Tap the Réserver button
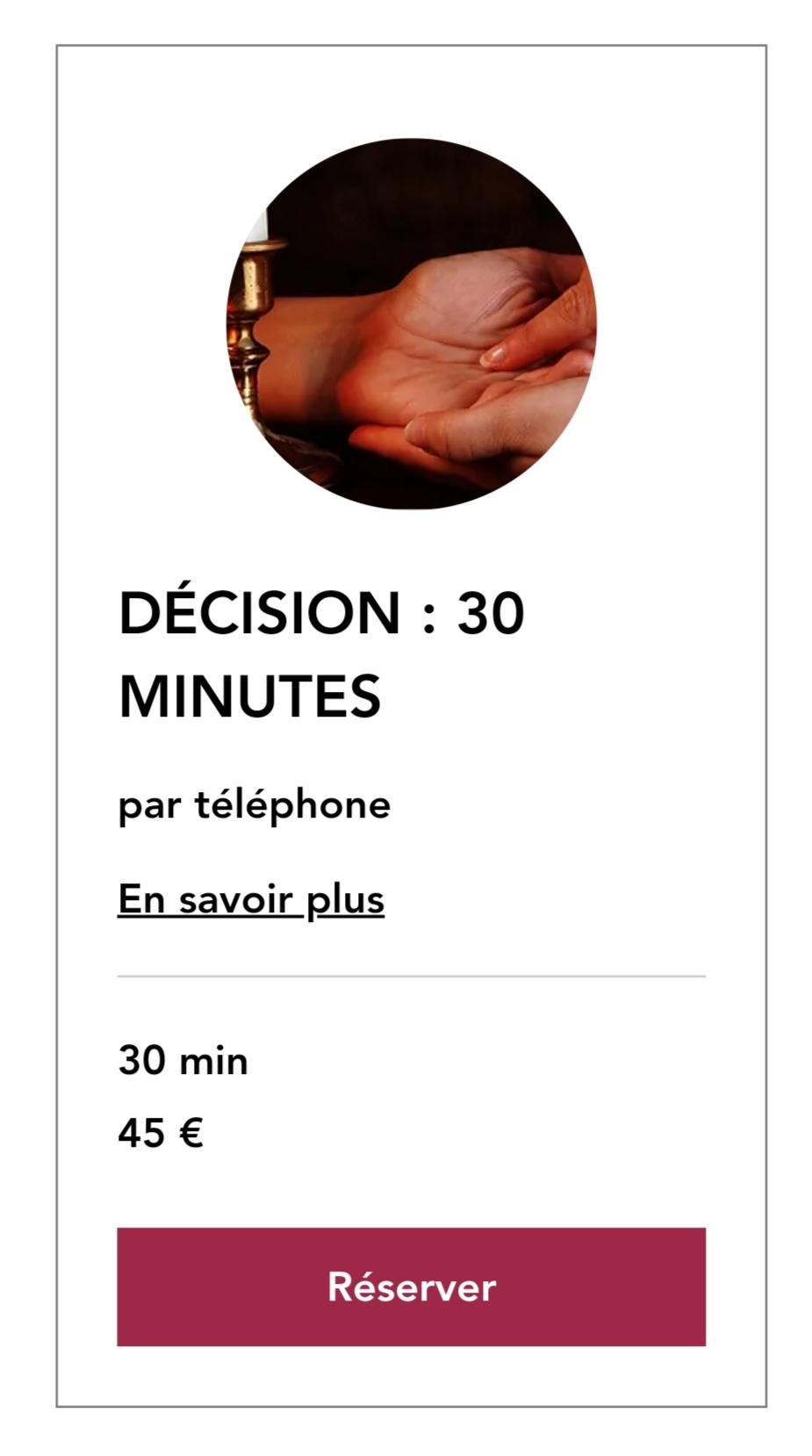The height and width of the screenshot is (1456, 812). (411, 1287)
